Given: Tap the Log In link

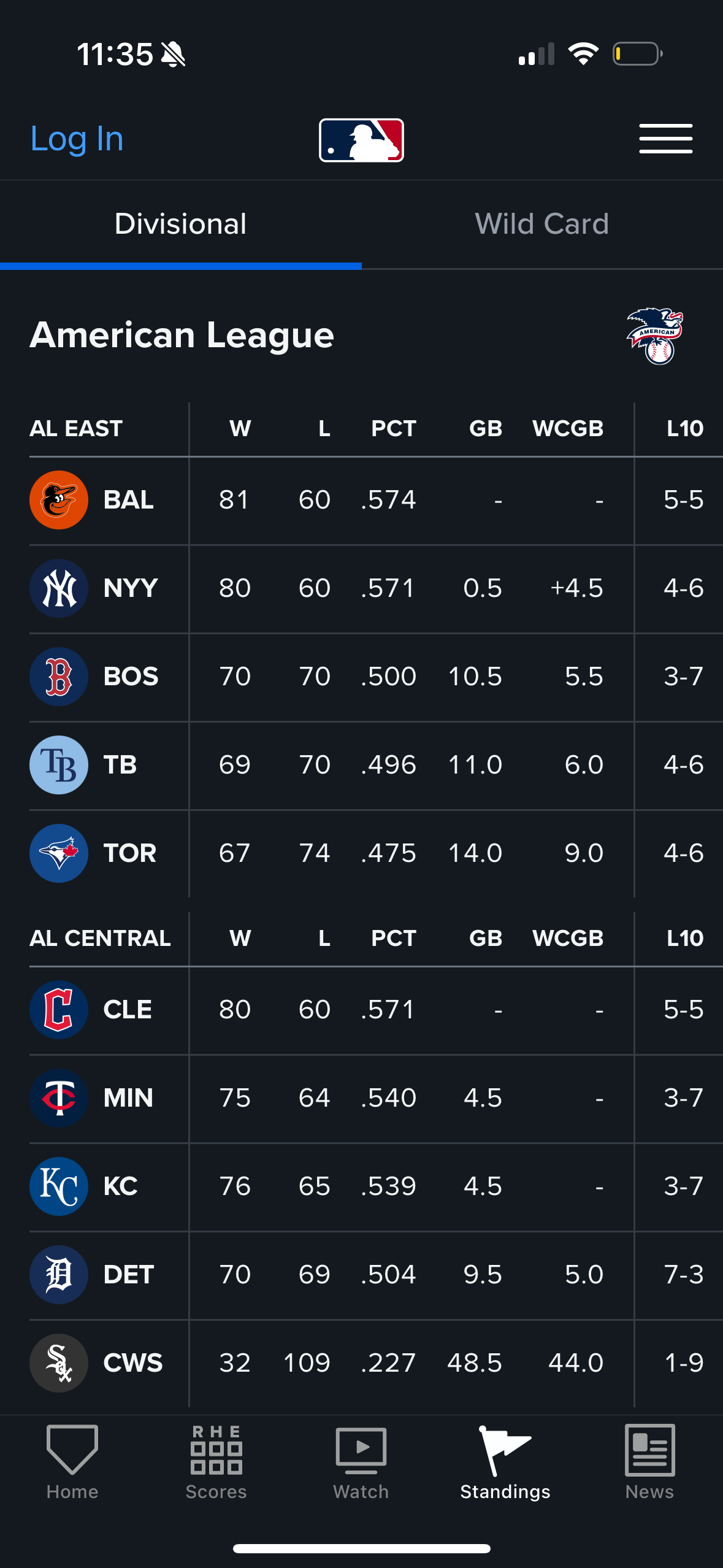Looking at the screenshot, I should click(76, 138).
